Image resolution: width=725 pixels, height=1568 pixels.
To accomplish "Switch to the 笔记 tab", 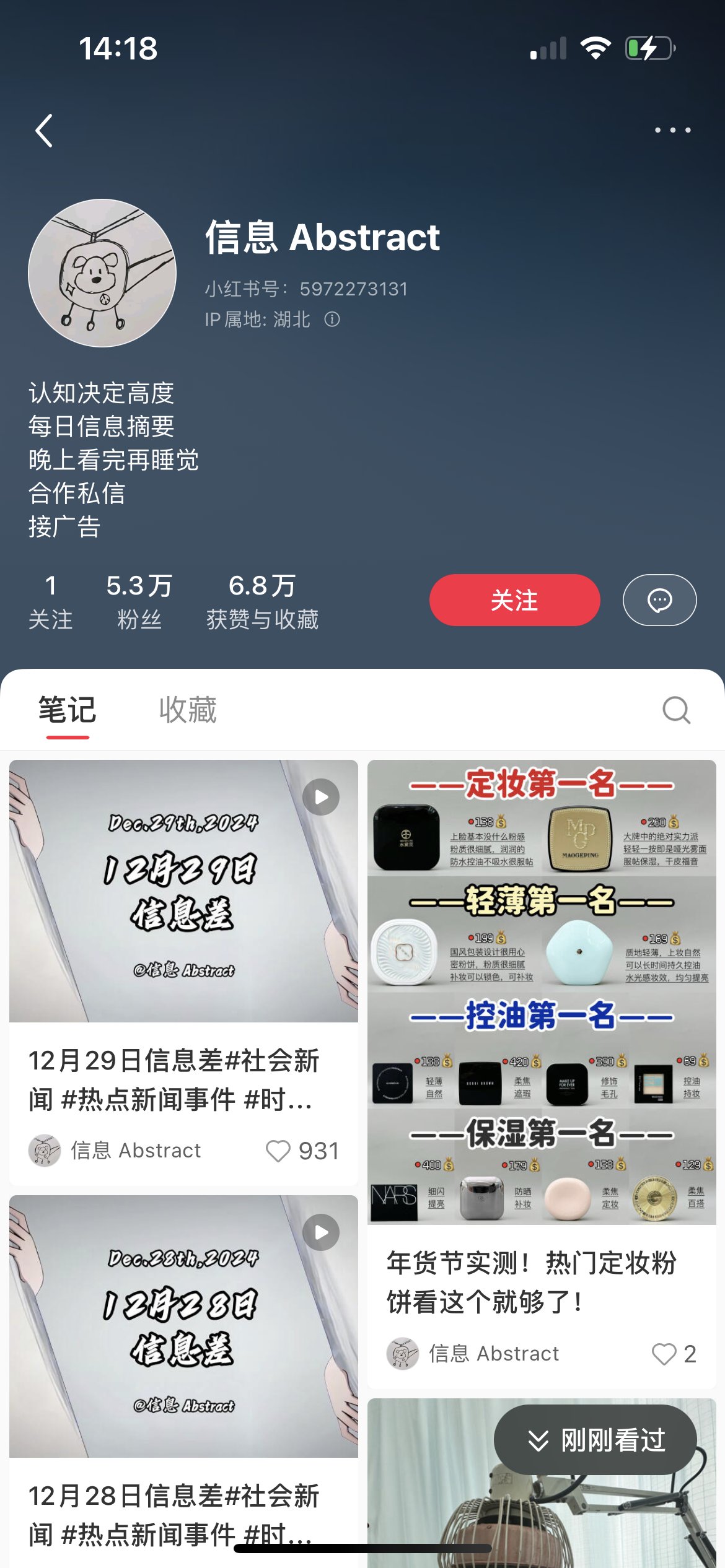I will click(67, 710).
